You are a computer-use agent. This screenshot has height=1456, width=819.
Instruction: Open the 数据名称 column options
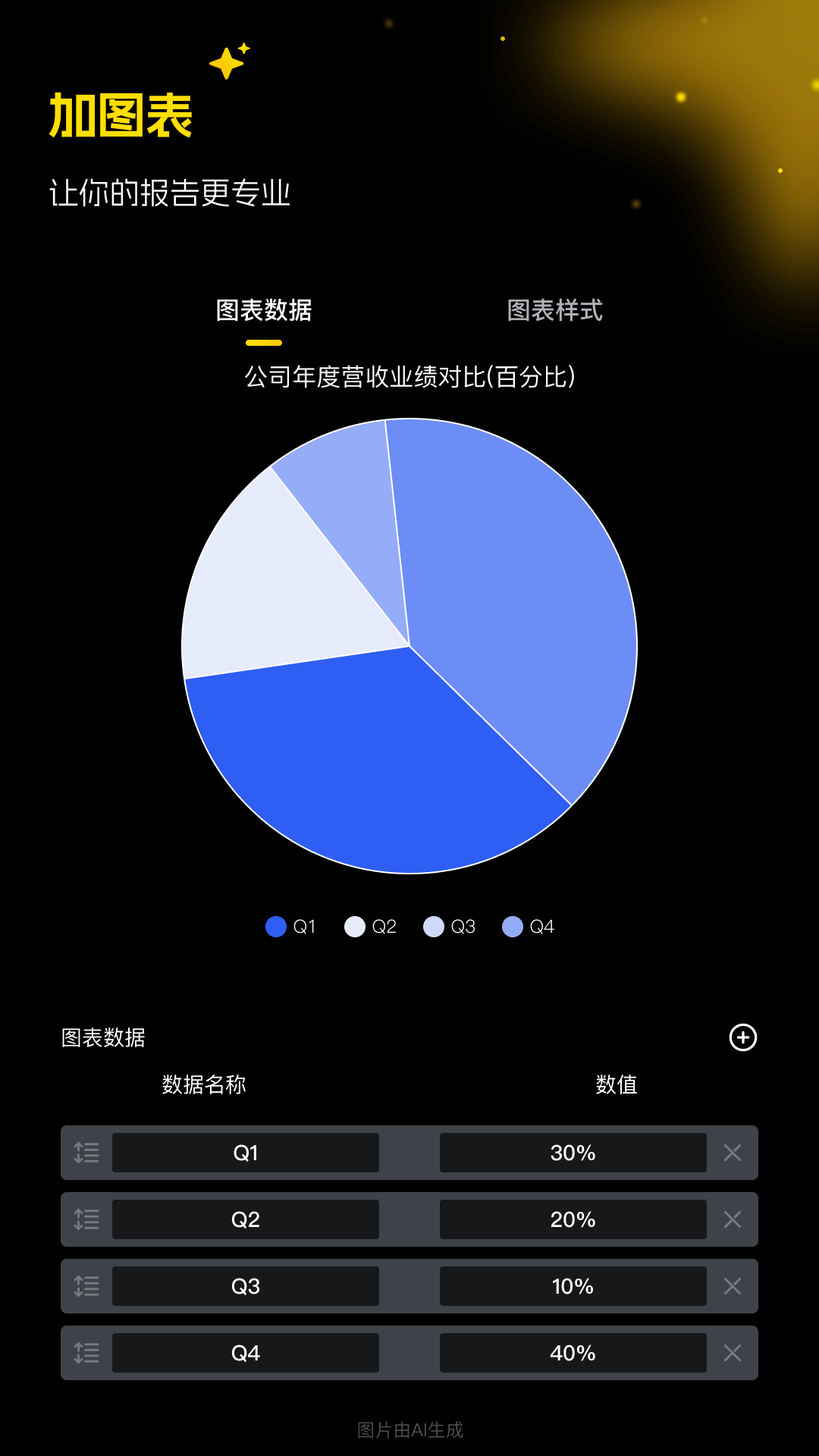pyautogui.click(x=203, y=1085)
